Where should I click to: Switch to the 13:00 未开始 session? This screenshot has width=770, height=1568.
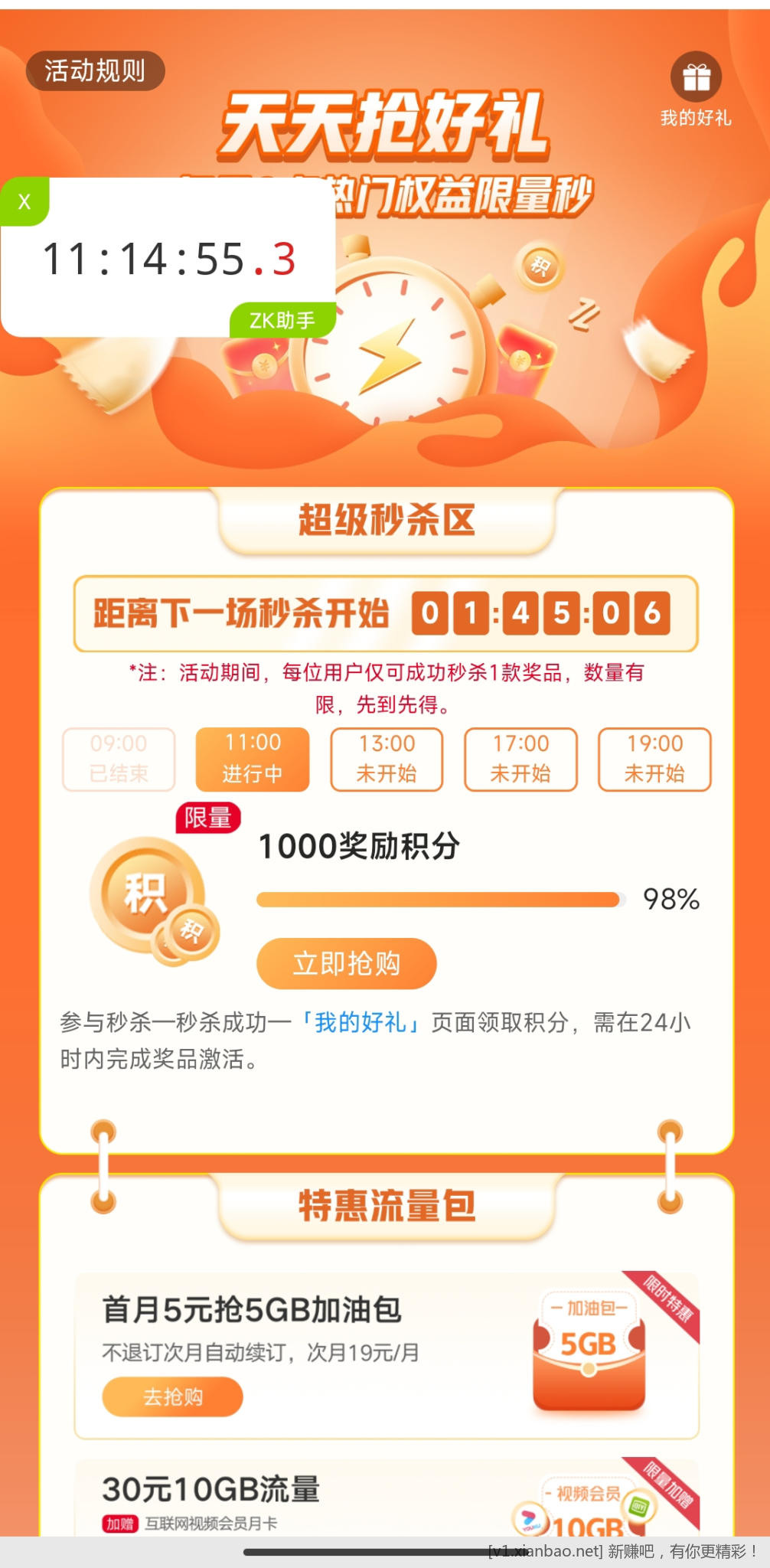click(387, 759)
